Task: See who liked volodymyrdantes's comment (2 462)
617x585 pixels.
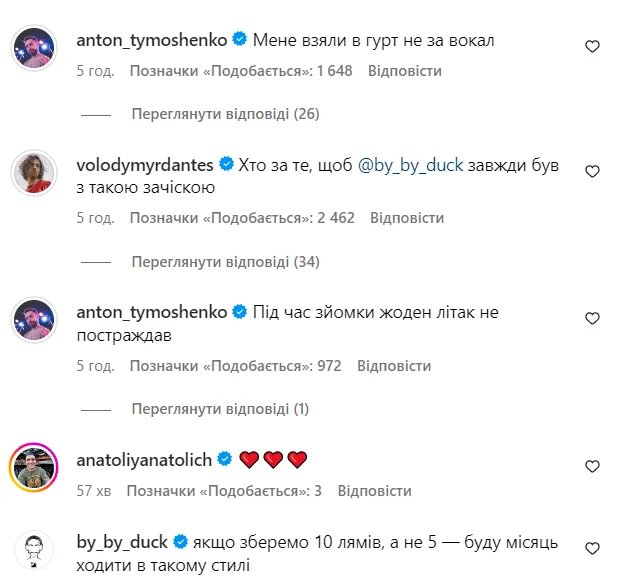Action: (242, 217)
